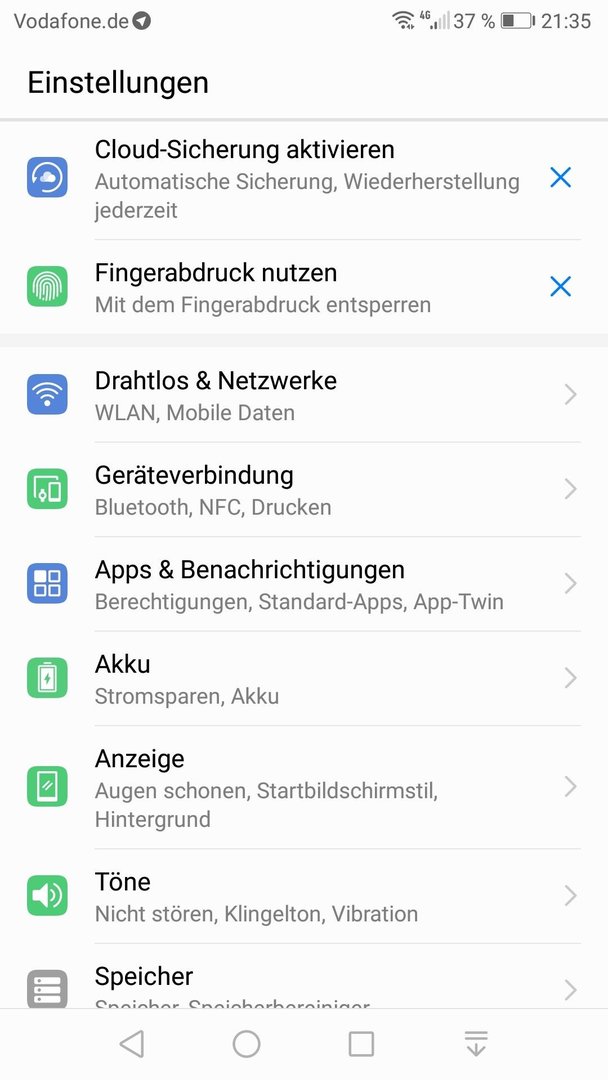The image size is (608, 1080).
Task: Dismiss the Fingerabdruck nutzen suggestion
Action: click(x=560, y=286)
